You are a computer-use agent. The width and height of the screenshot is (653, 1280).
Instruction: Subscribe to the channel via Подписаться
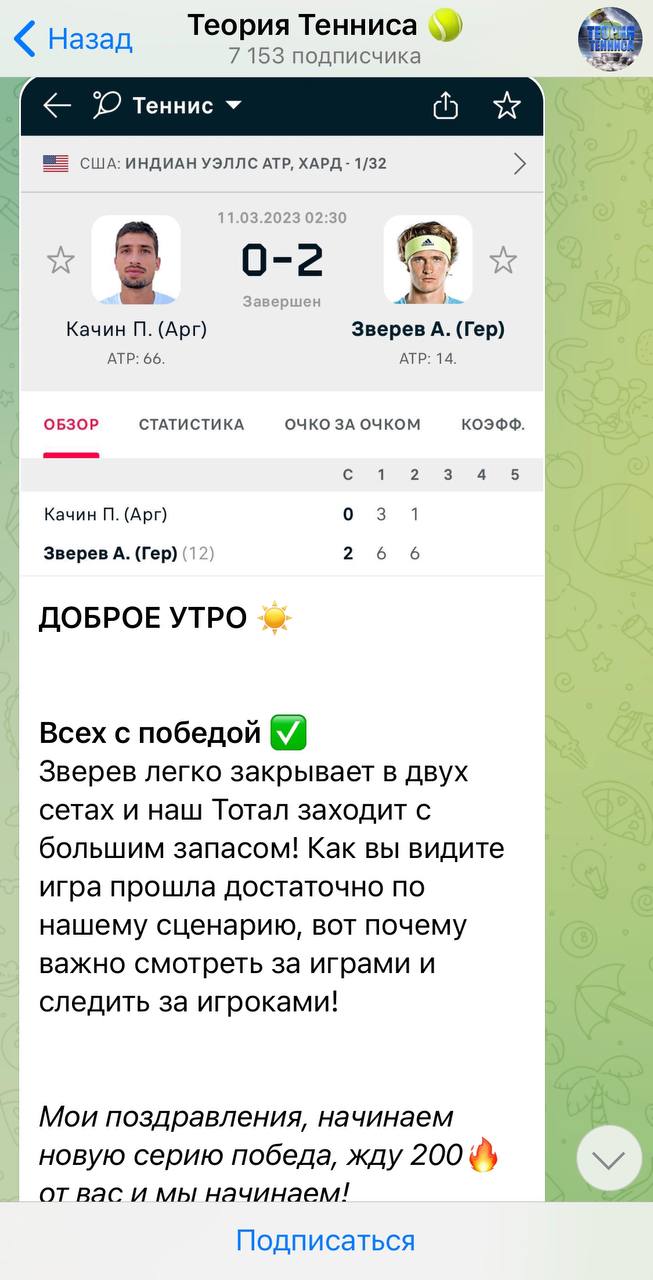click(325, 1240)
